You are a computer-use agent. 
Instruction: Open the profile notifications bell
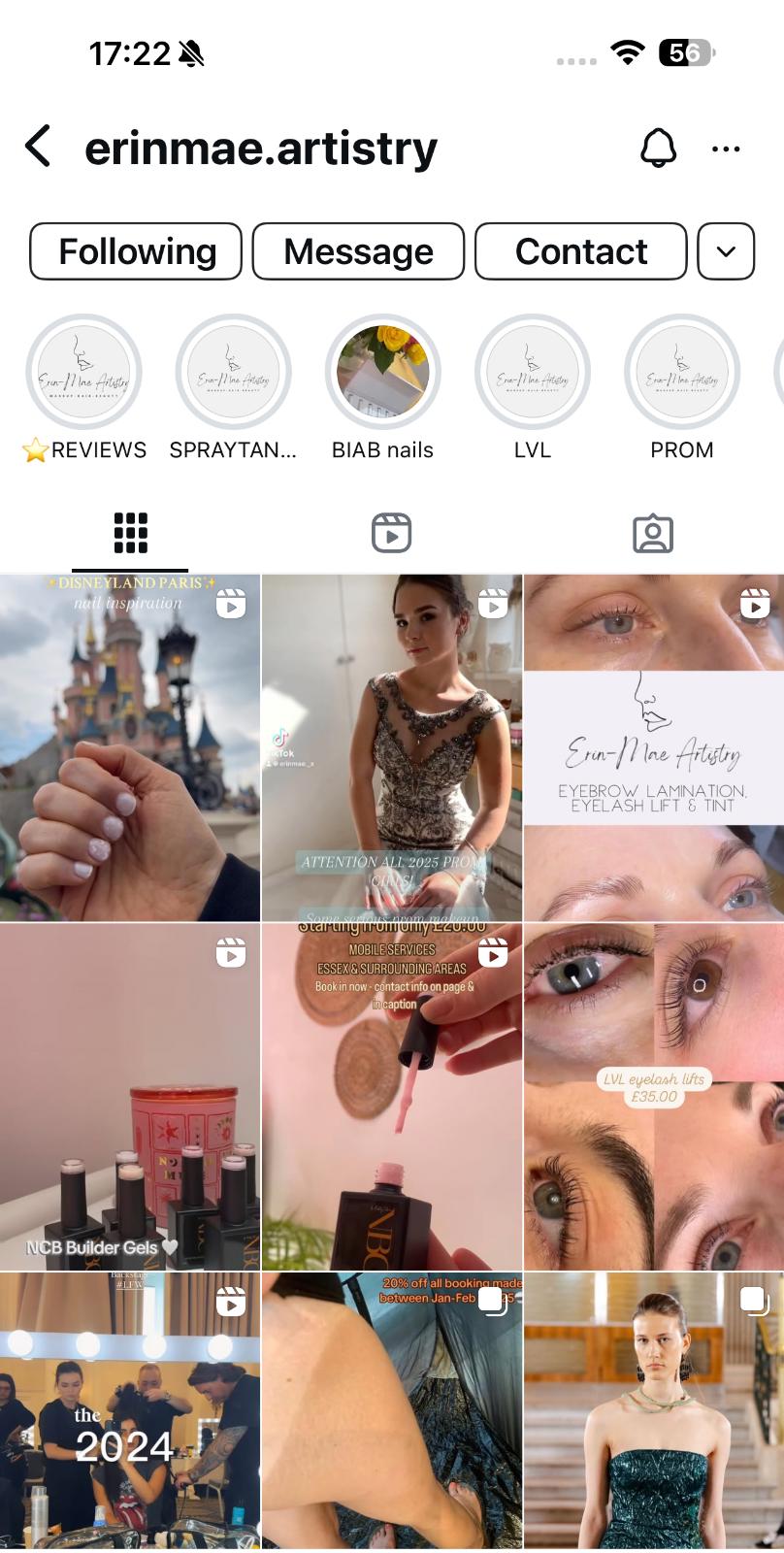(x=658, y=149)
